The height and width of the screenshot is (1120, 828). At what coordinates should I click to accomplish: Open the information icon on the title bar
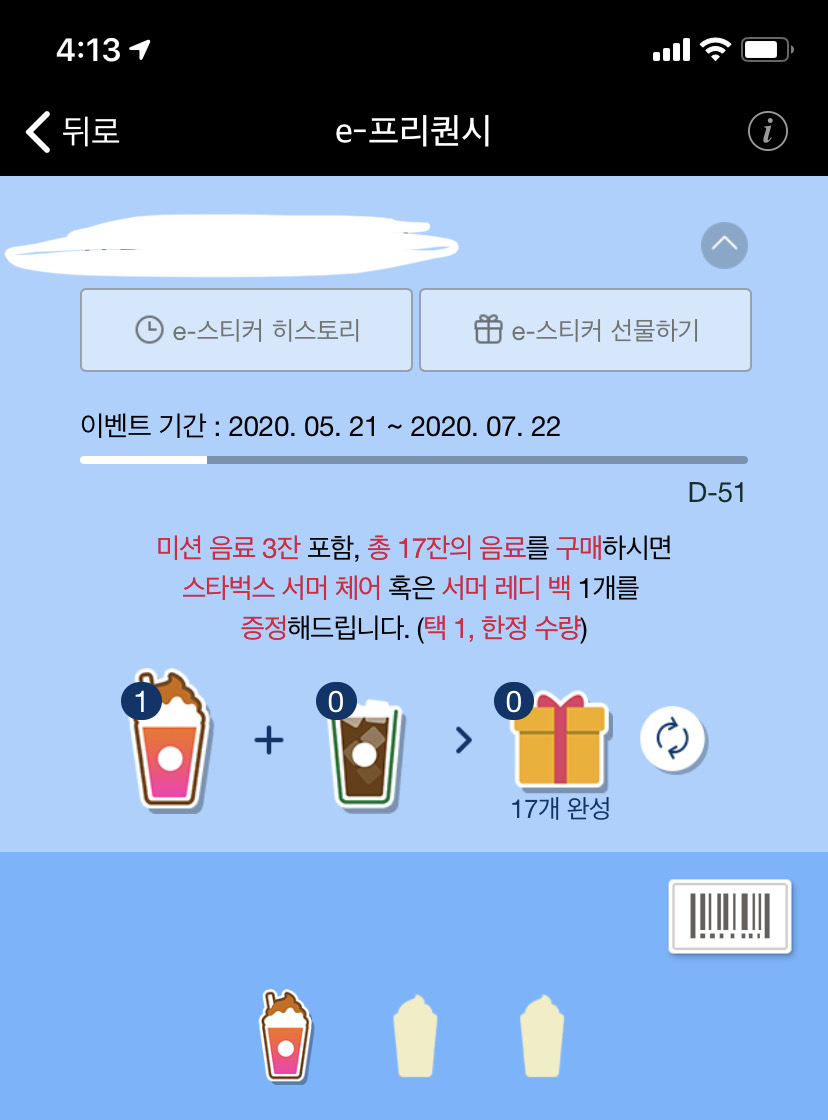767,130
